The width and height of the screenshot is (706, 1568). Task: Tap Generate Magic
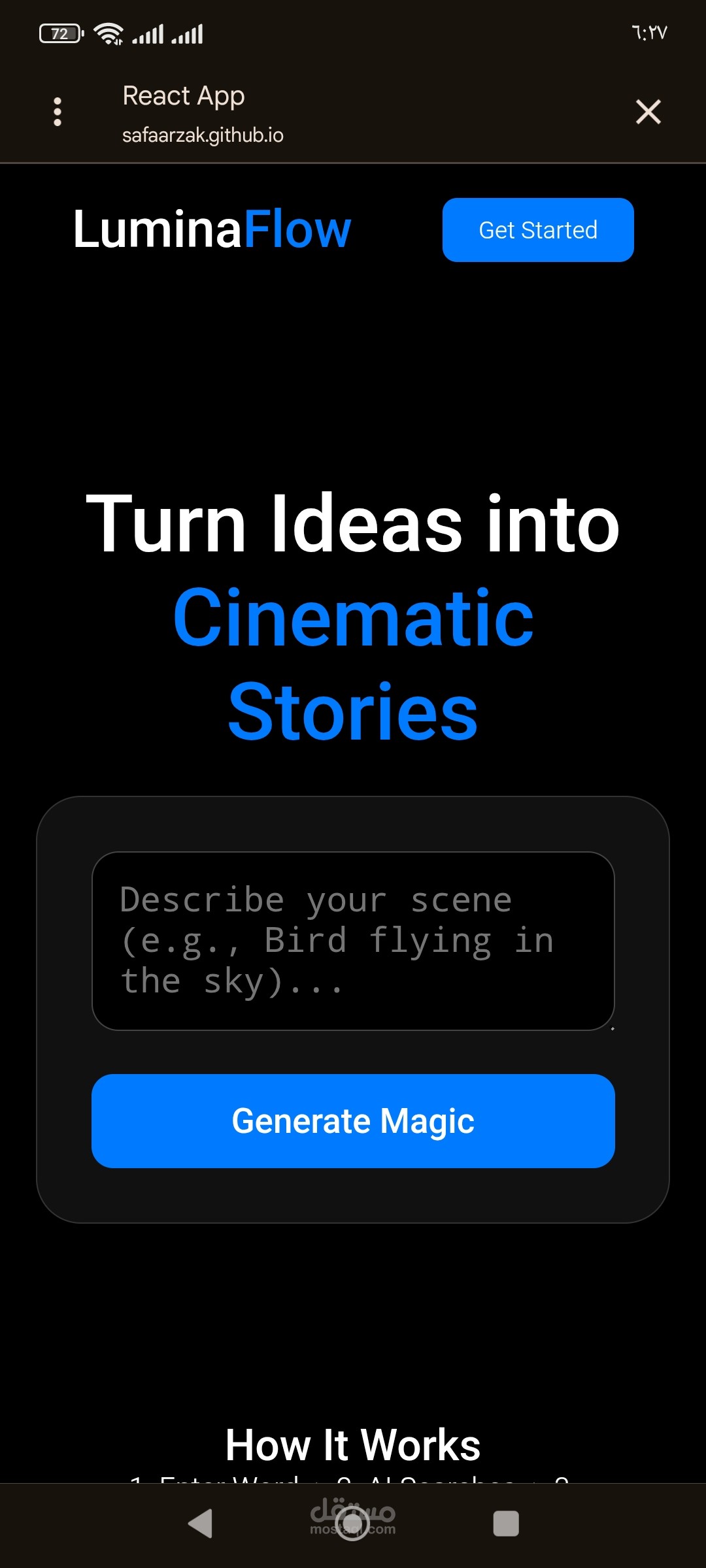pos(353,1121)
